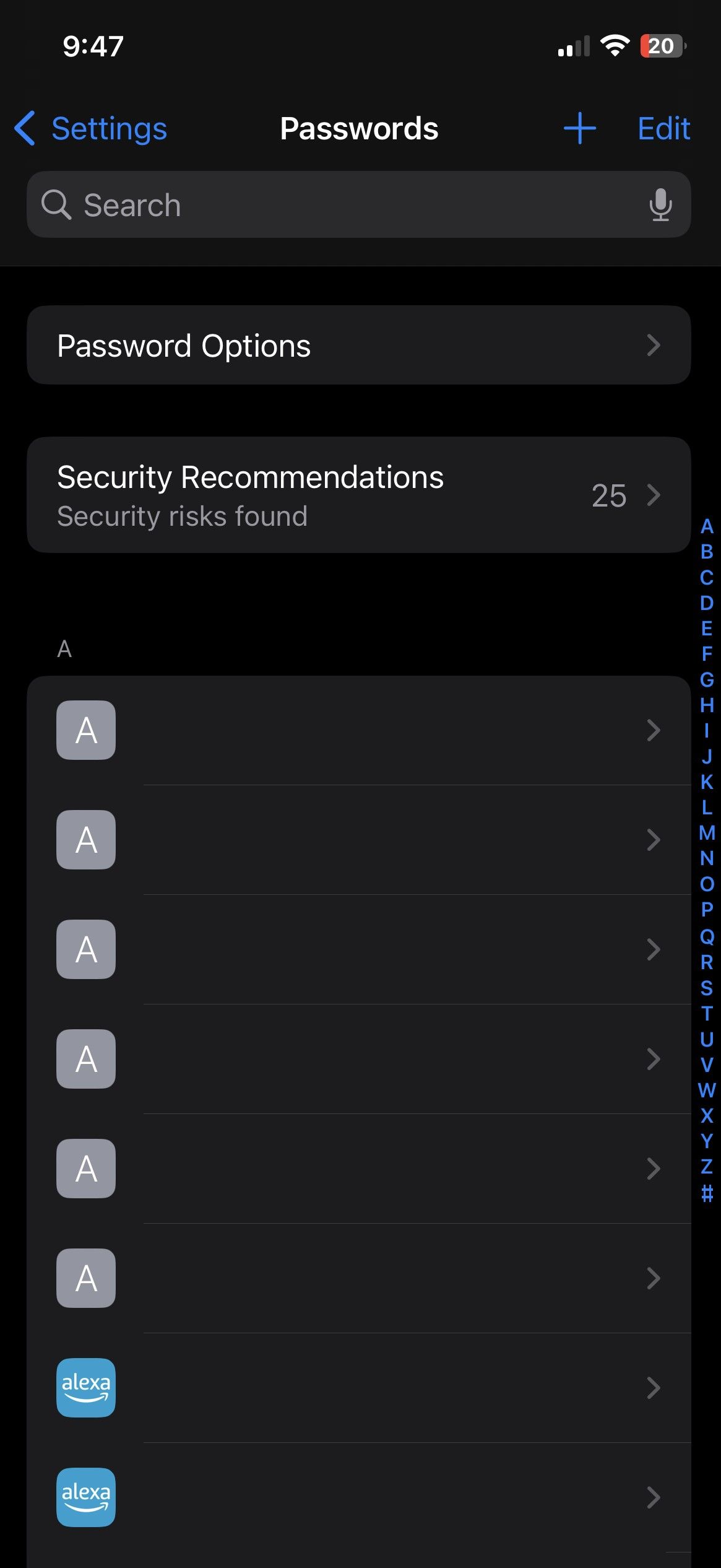Screen dimensions: 721x1568
Task: Tap the magnifying glass in the search bar
Action: [56, 205]
